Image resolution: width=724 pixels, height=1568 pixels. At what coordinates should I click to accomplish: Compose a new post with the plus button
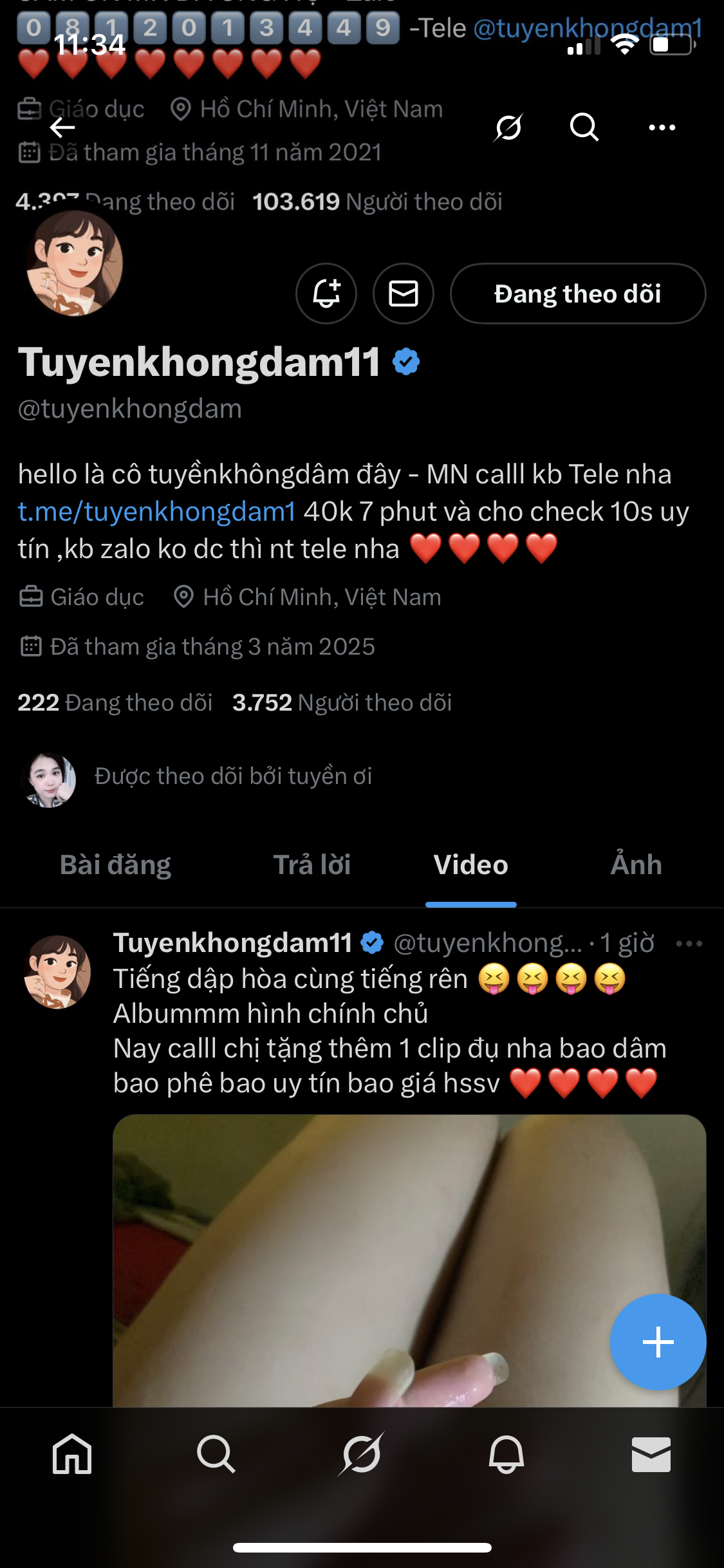(x=658, y=1342)
